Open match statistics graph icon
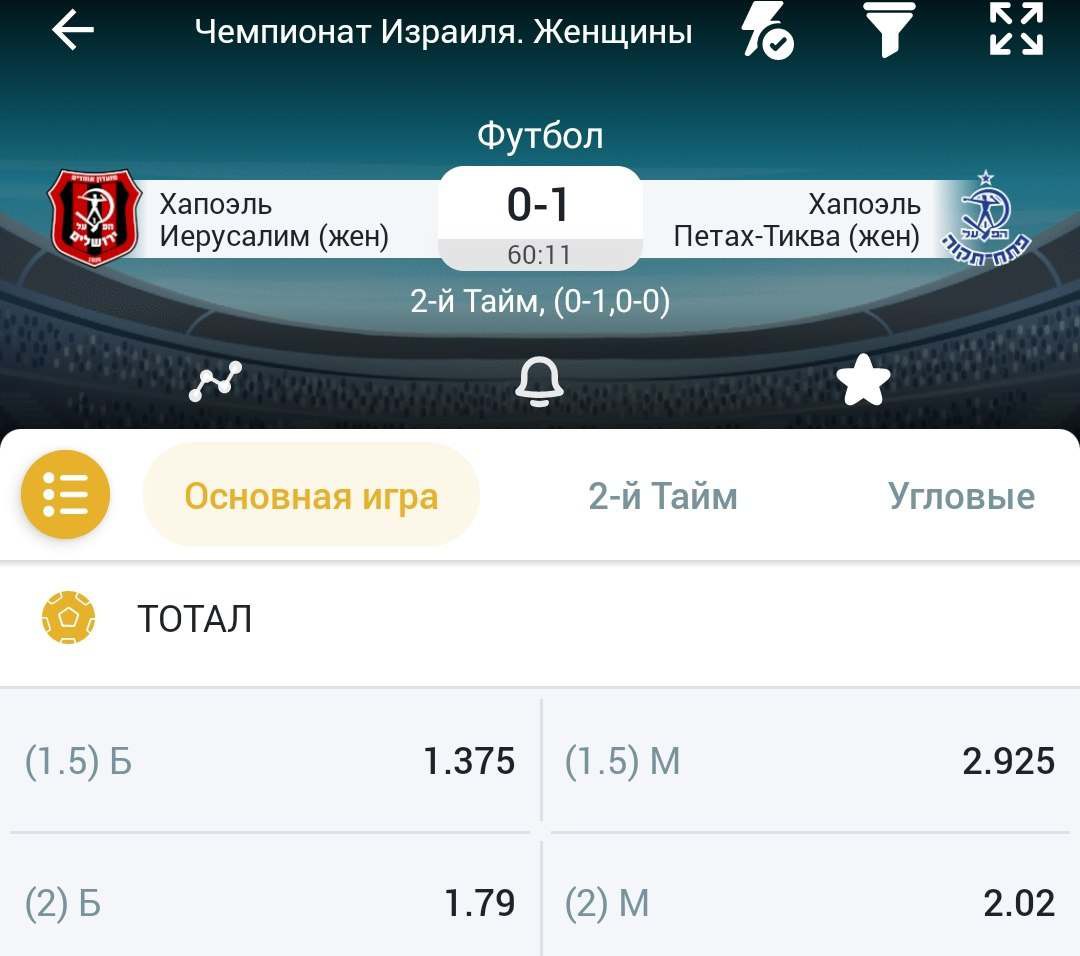 [216, 381]
